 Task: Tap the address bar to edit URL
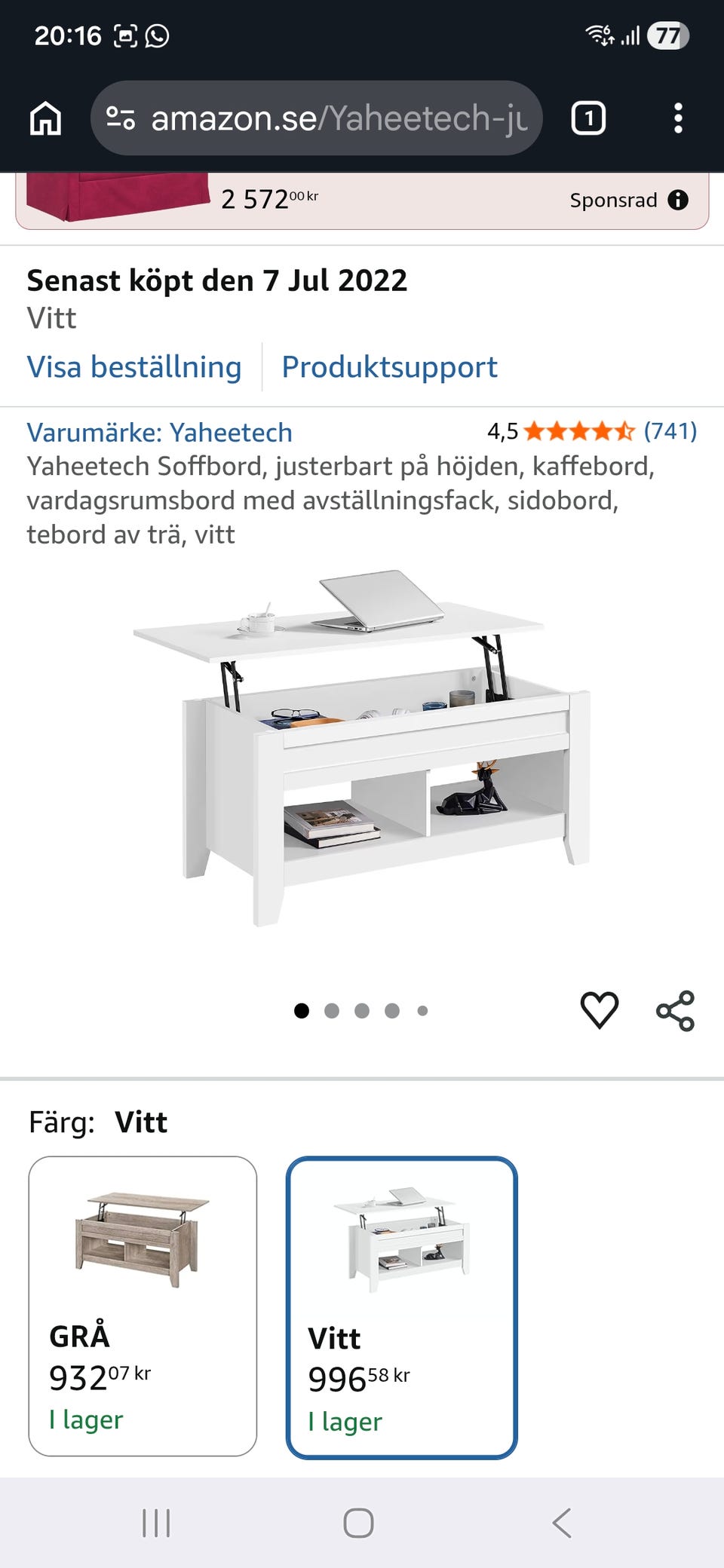339,118
